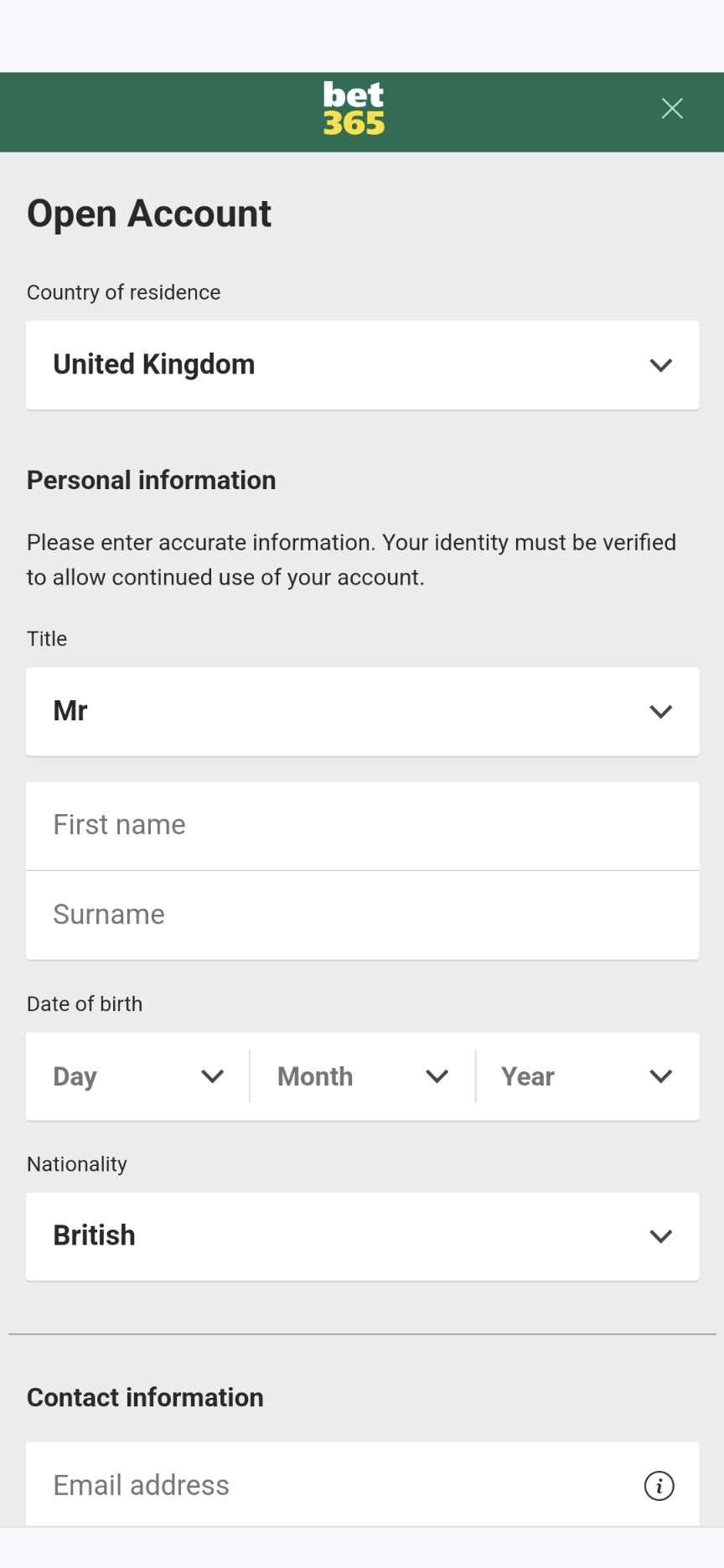Viewport: 724px width, 1568px height.
Task: Click the chevron on the Nationality field
Action: (x=660, y=1235)
